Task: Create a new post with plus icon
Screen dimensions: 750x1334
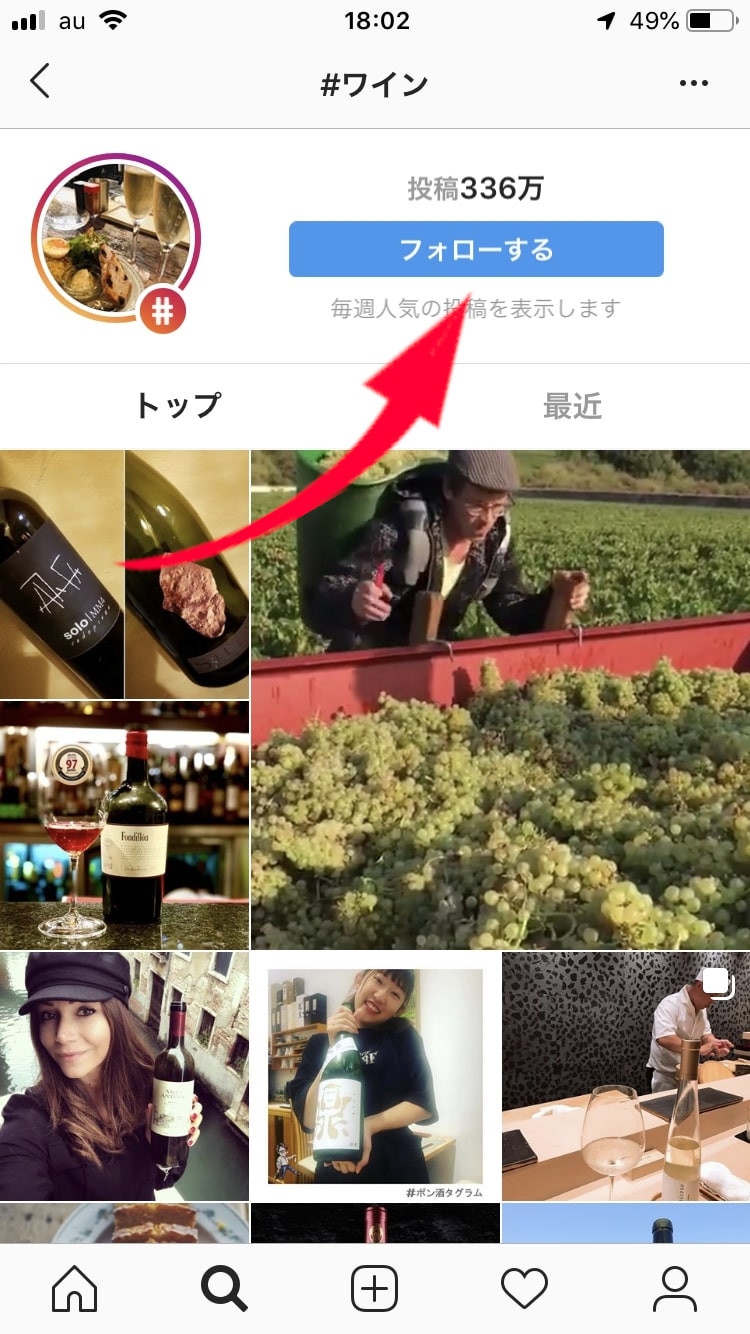Action: coord(375,1289)
